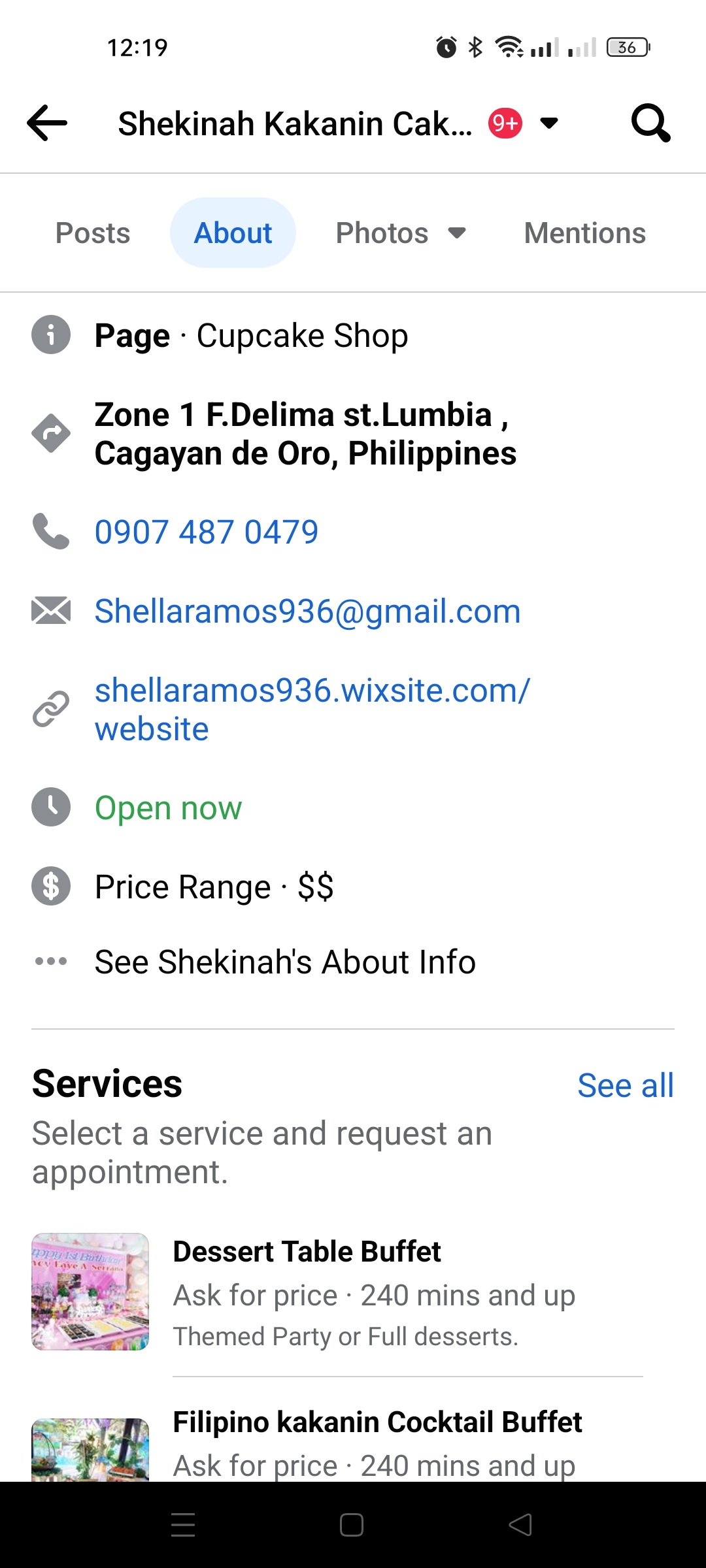This screenshot has width=706, height=1568.
Task: Get directions to Zone 1 F.Delima st.Lumbia
Action: tap(305, 434)
